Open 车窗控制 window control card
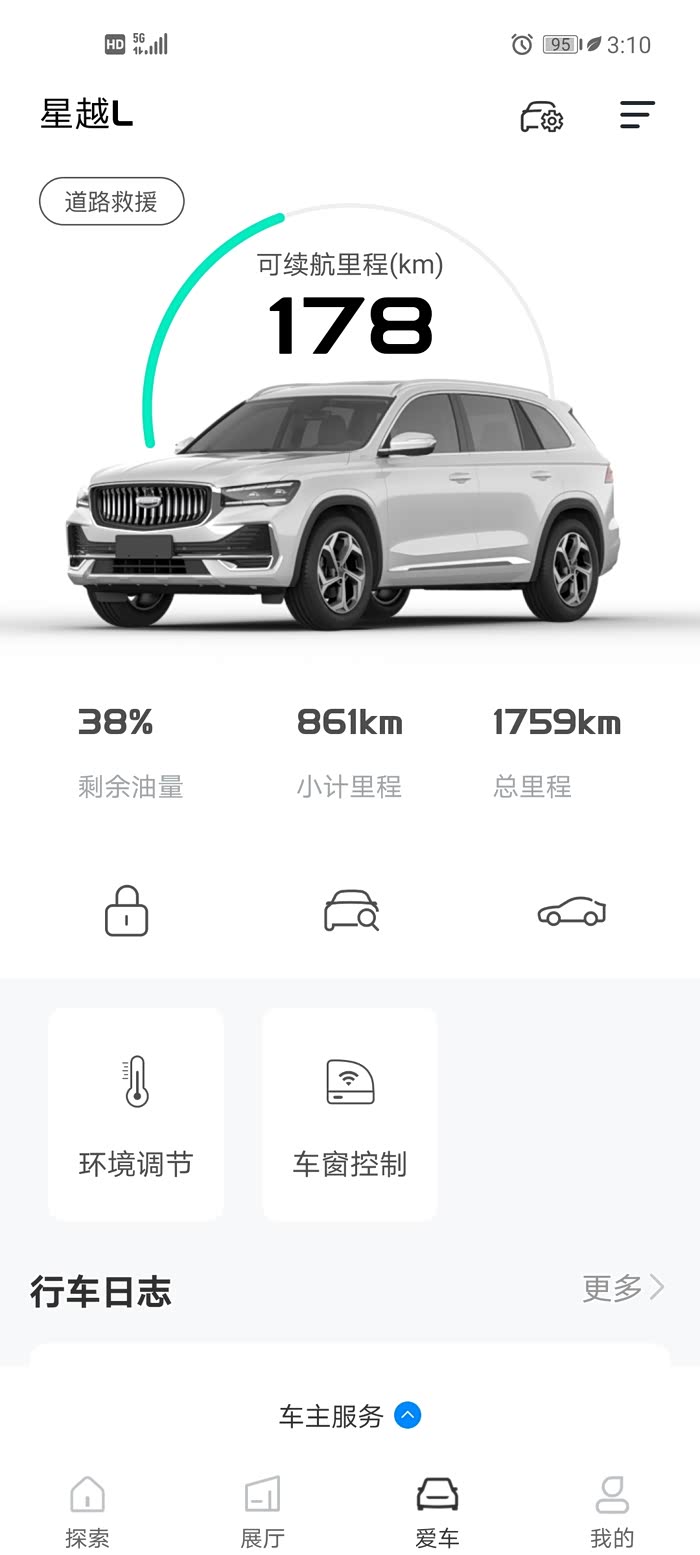This screenshot has width=700, height=1555. [x=350, y=1114]
